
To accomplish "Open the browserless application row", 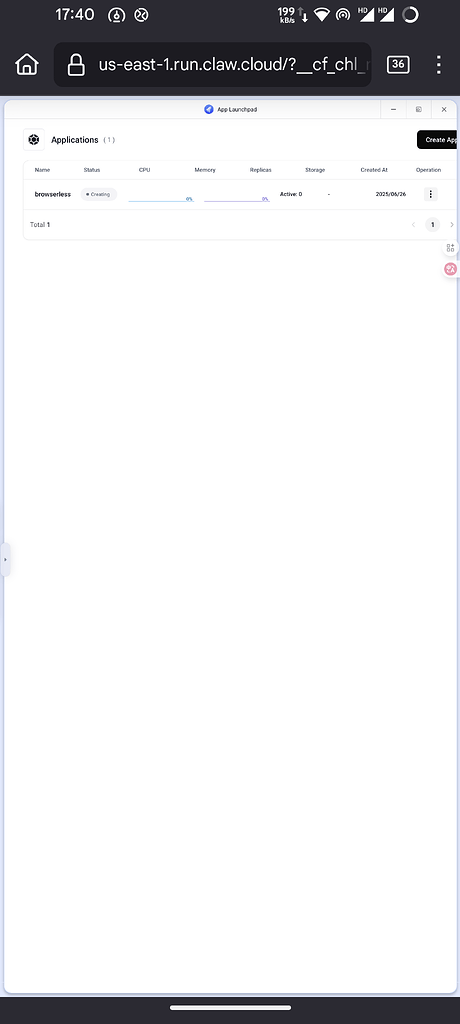I will pyautogui.click(x=240, y=194).
